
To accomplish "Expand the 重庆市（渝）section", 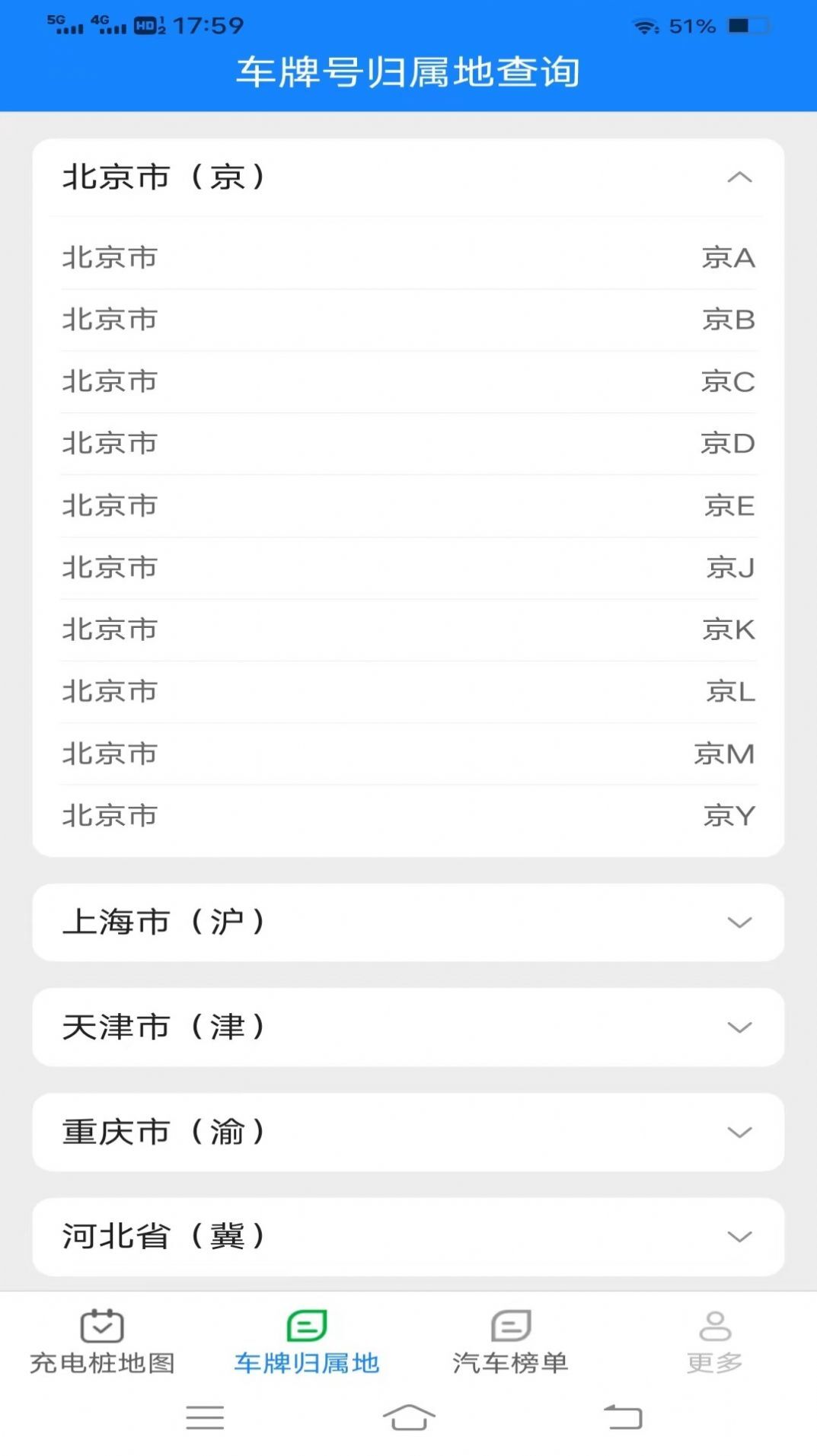I will [408, 1132].
